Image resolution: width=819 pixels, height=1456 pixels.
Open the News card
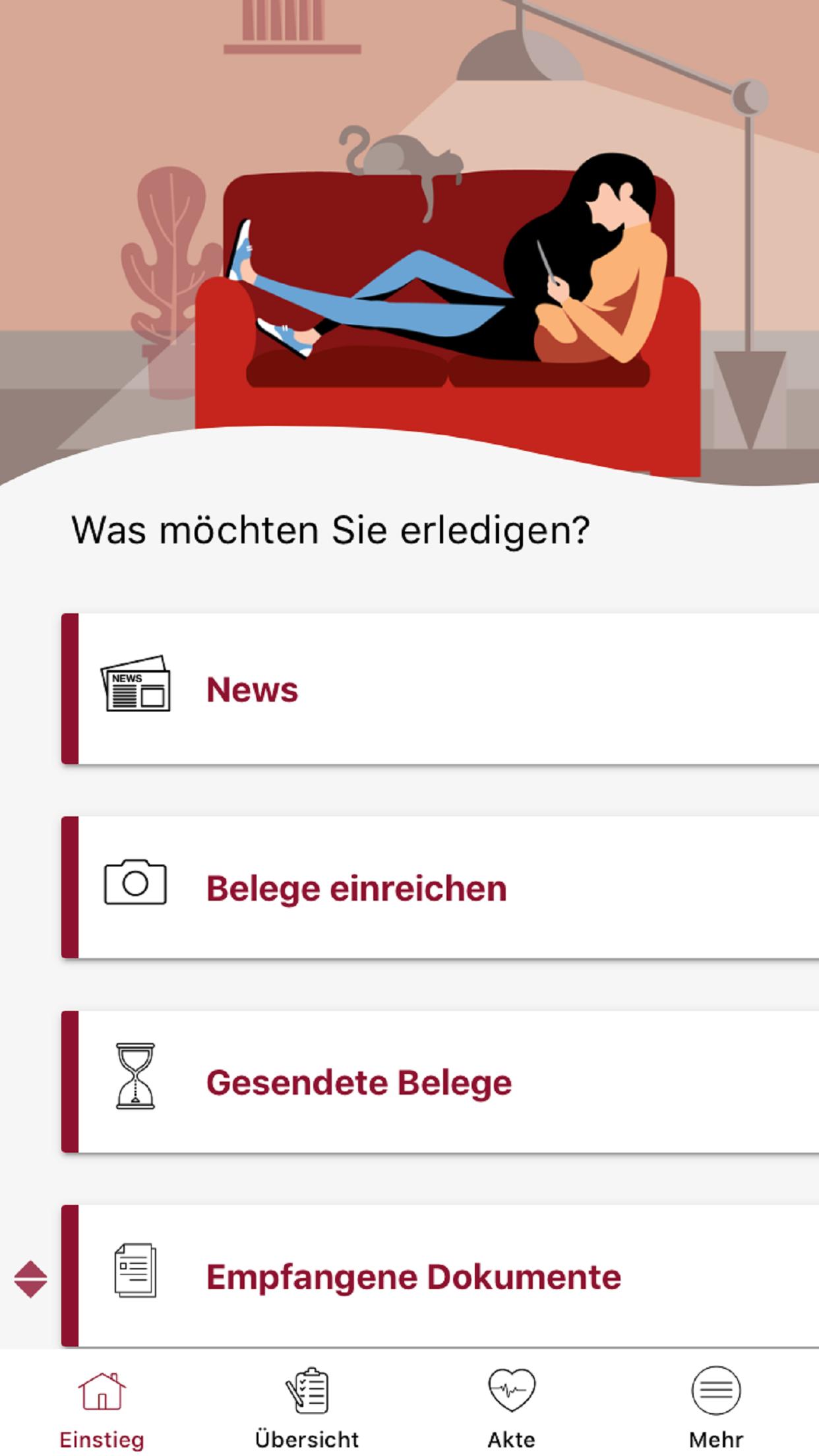(x=440, y=689)
